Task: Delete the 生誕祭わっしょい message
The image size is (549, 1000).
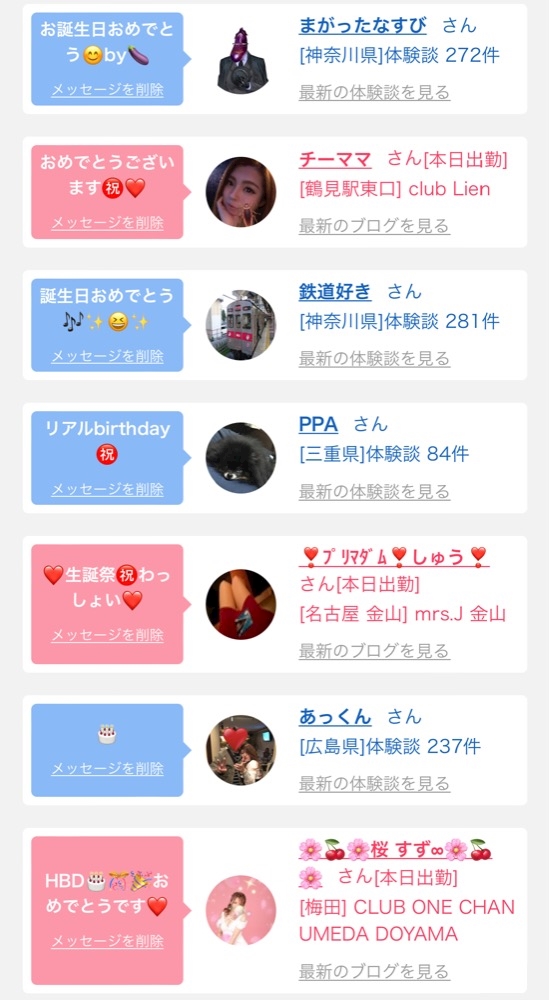Action: click(107, 635)
